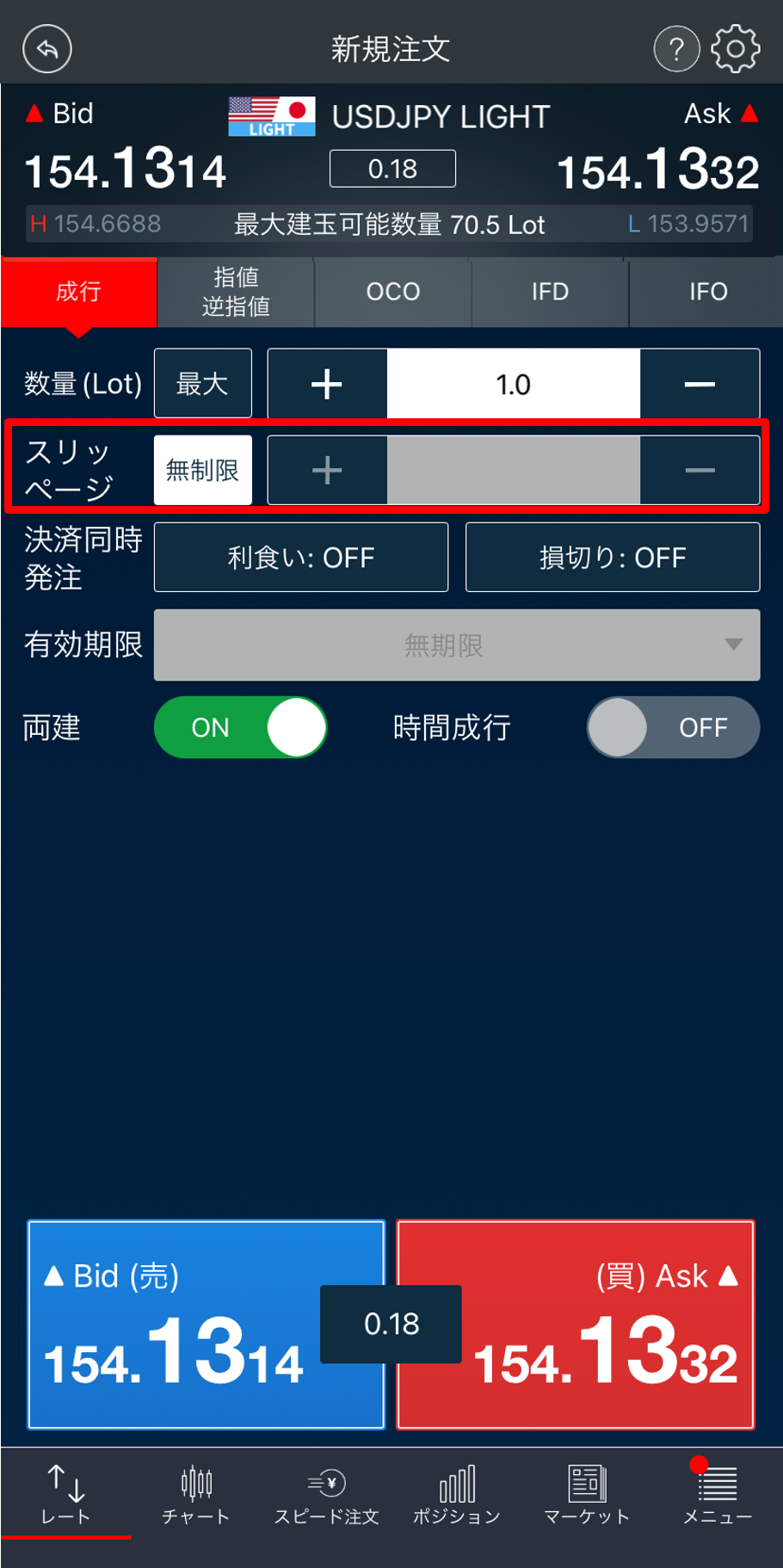Screen dimensions: 783x1568
Task: Enable the 時間成行 switch
Action: 673,727
